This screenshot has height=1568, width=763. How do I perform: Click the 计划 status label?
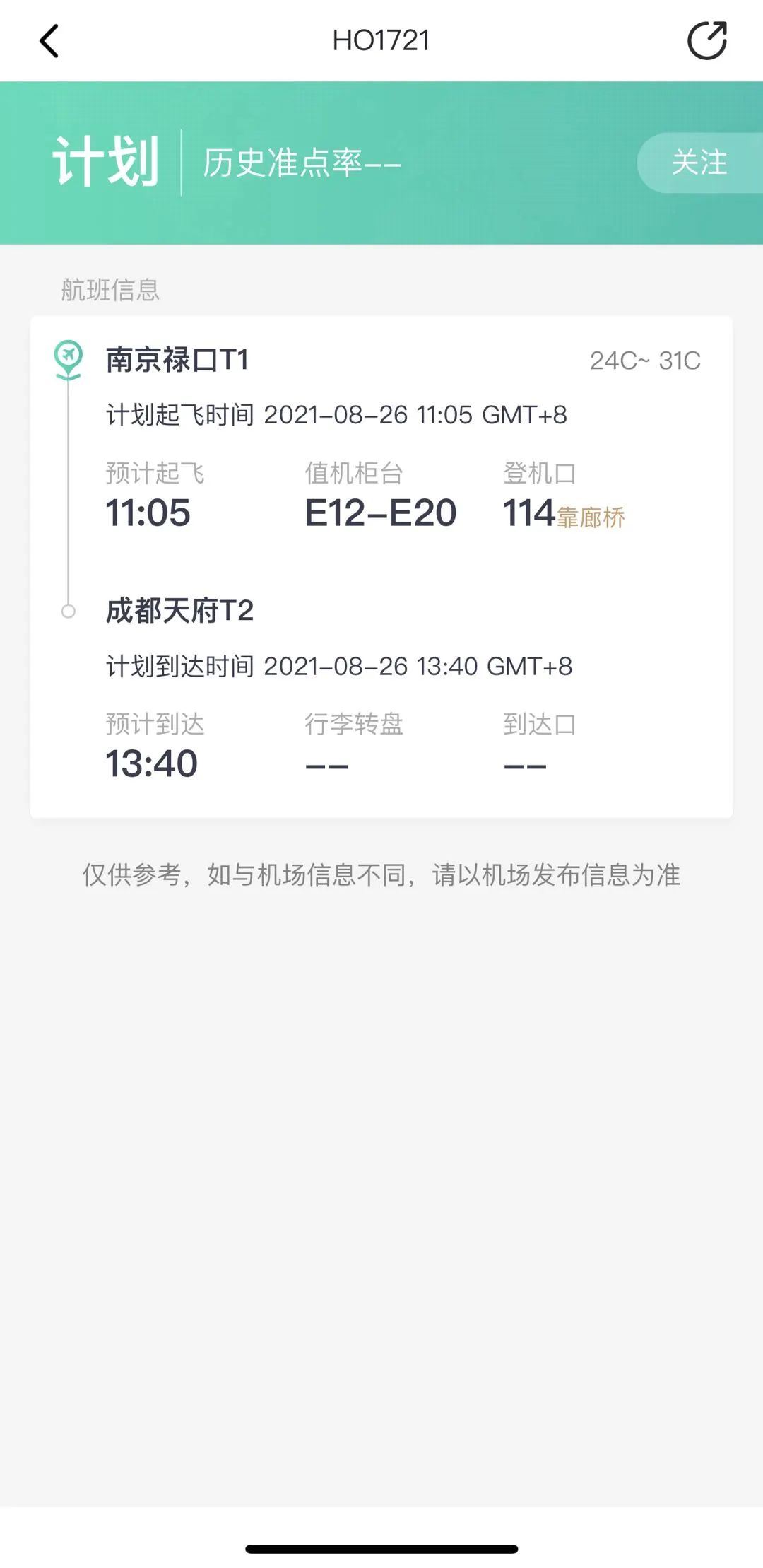point(109,160)
